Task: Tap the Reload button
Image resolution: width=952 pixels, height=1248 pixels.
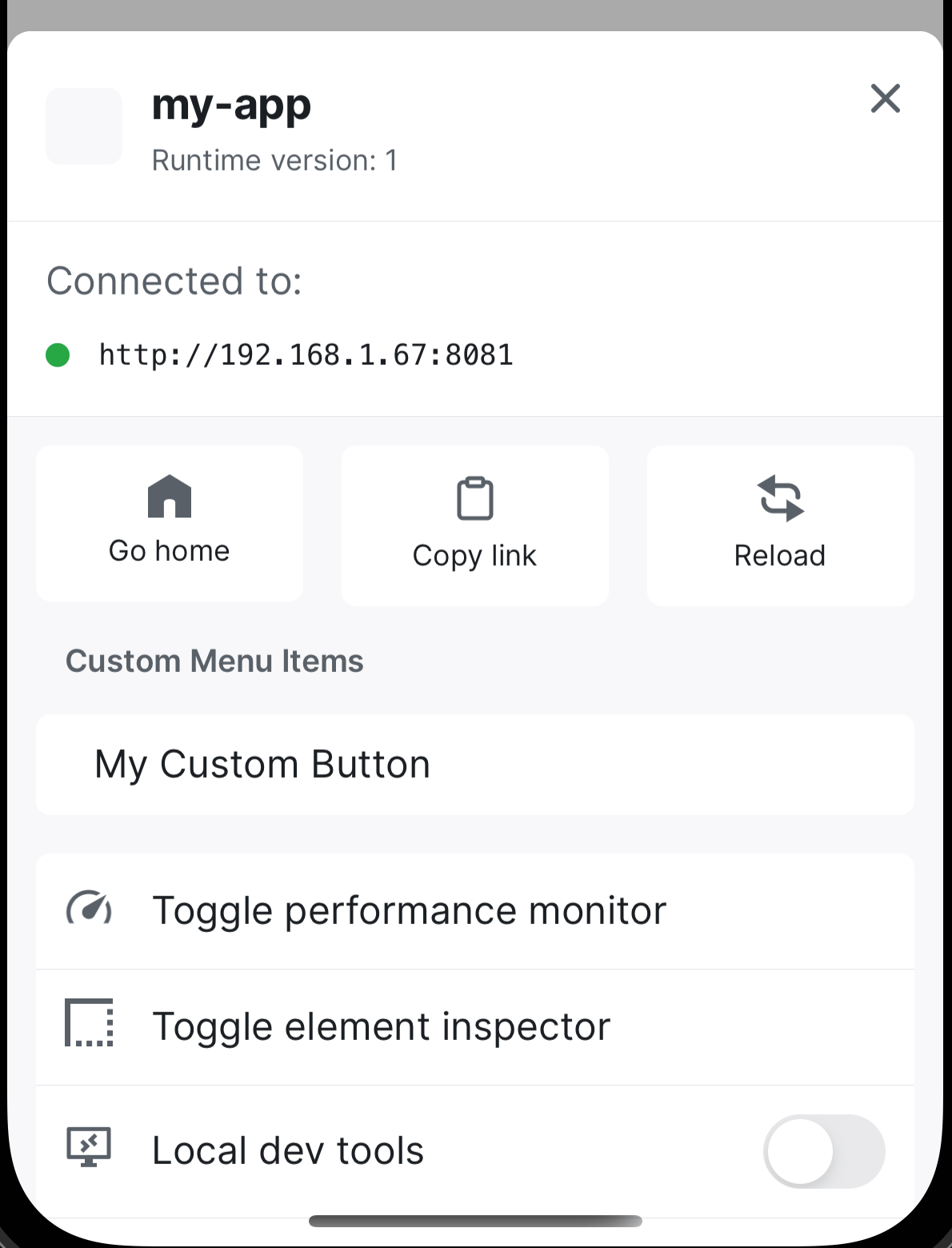Action: [x=779, y=525]
